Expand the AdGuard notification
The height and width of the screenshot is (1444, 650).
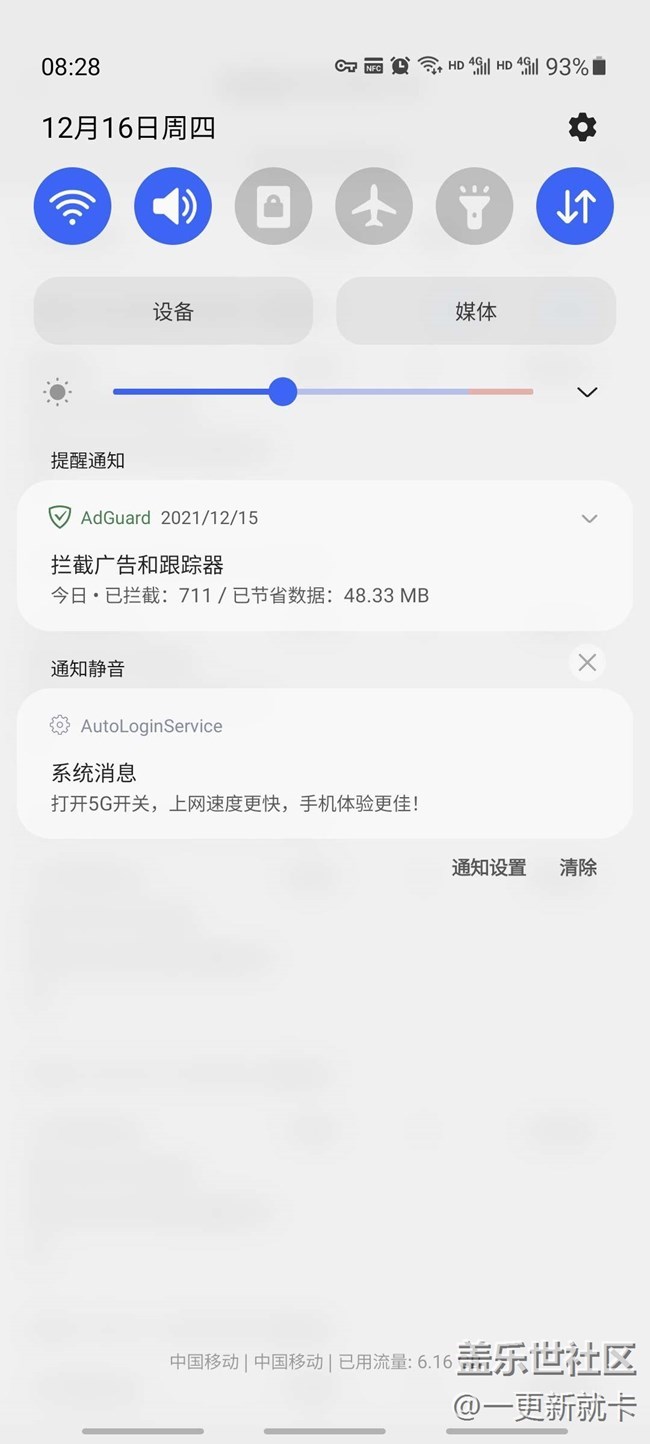[589, 518]
